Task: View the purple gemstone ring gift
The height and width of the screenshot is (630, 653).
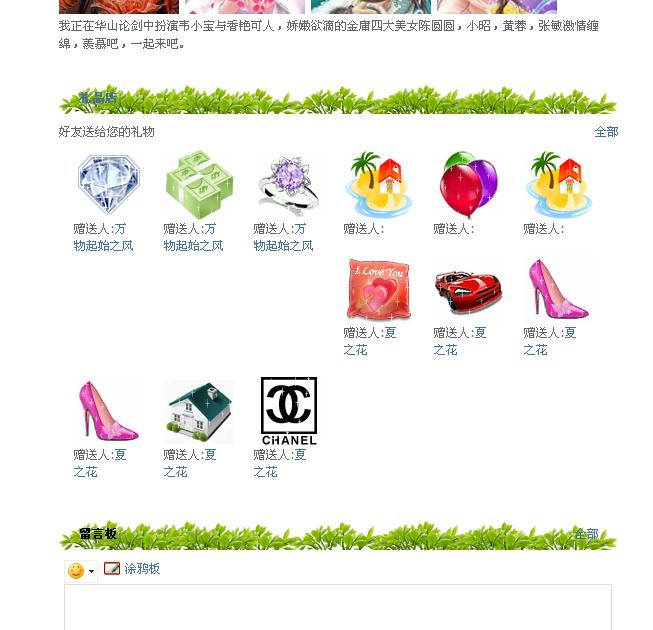Action: click(x=288, y=185)
